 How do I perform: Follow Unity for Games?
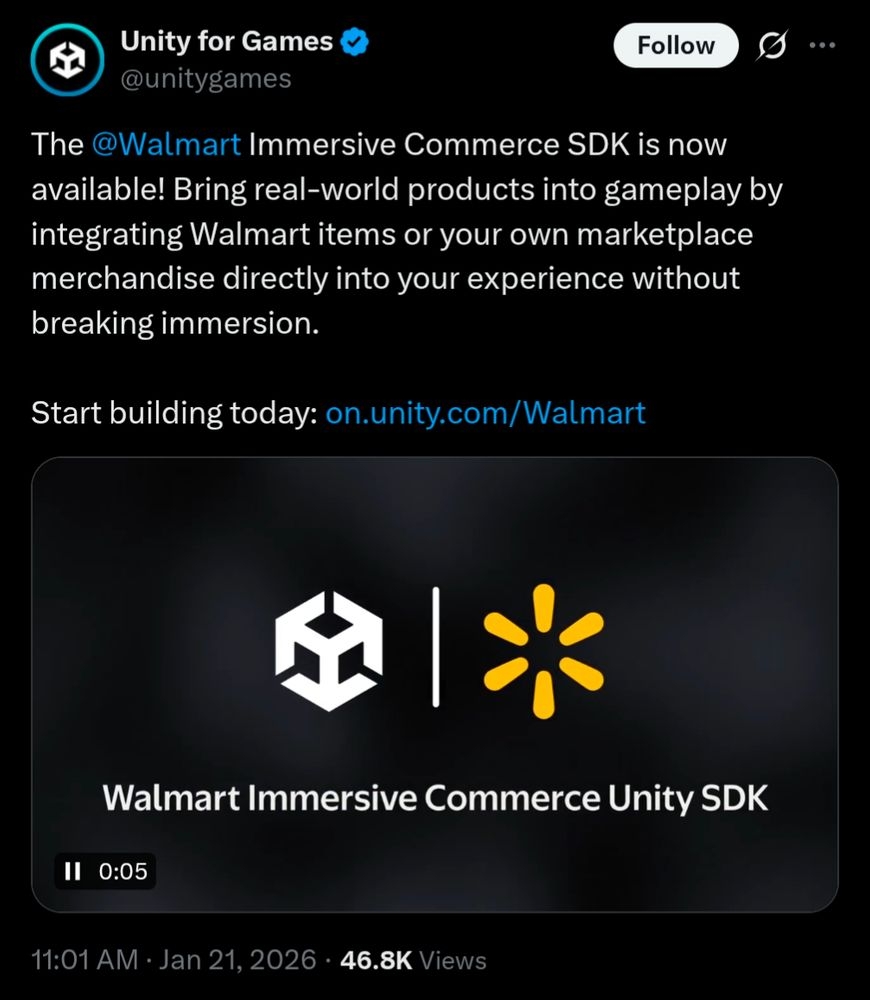(x=675, y=46)
